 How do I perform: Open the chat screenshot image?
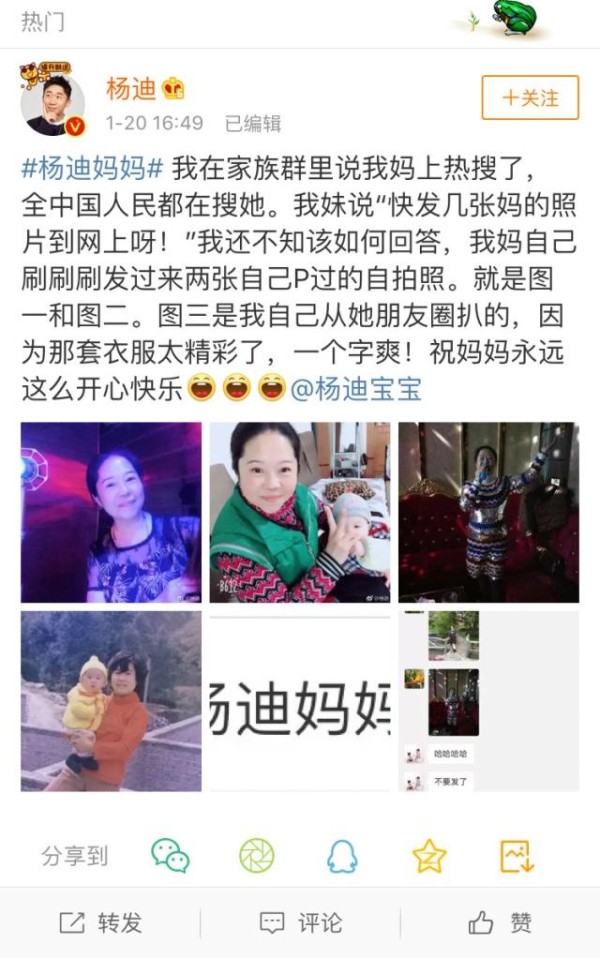click(x=488, y=701)
